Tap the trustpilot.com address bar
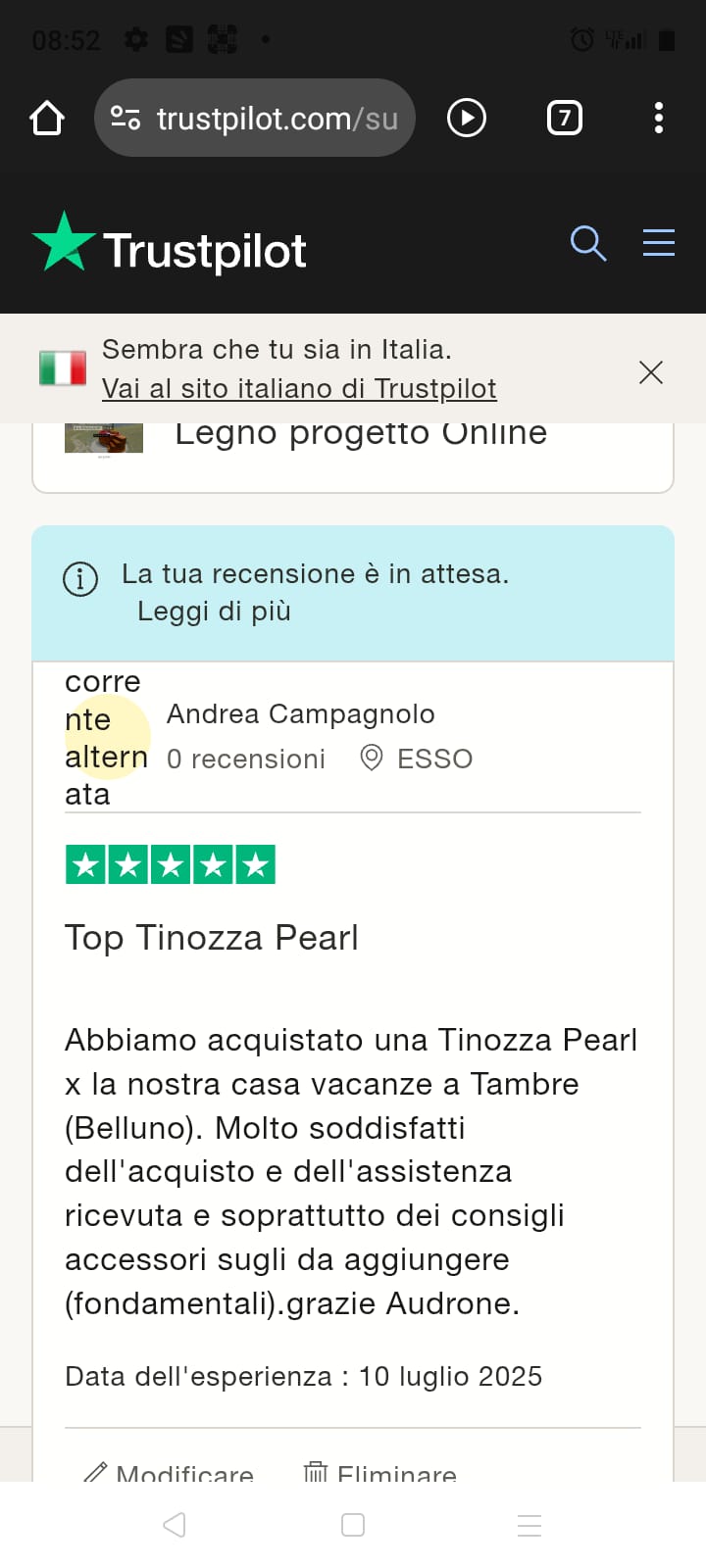 tap(255, 118)
